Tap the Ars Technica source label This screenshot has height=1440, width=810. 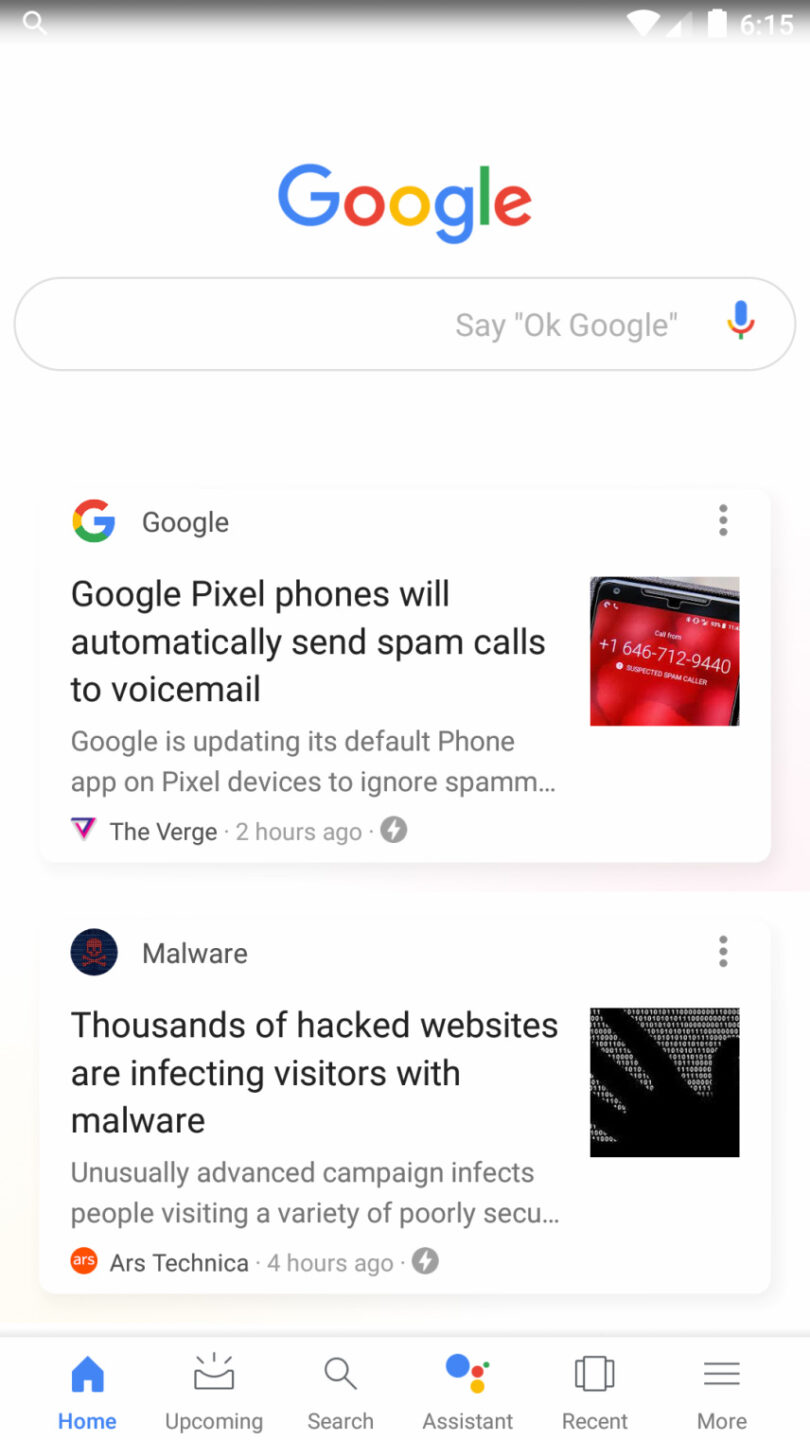pyautogui.click(x=178, y=1262)
